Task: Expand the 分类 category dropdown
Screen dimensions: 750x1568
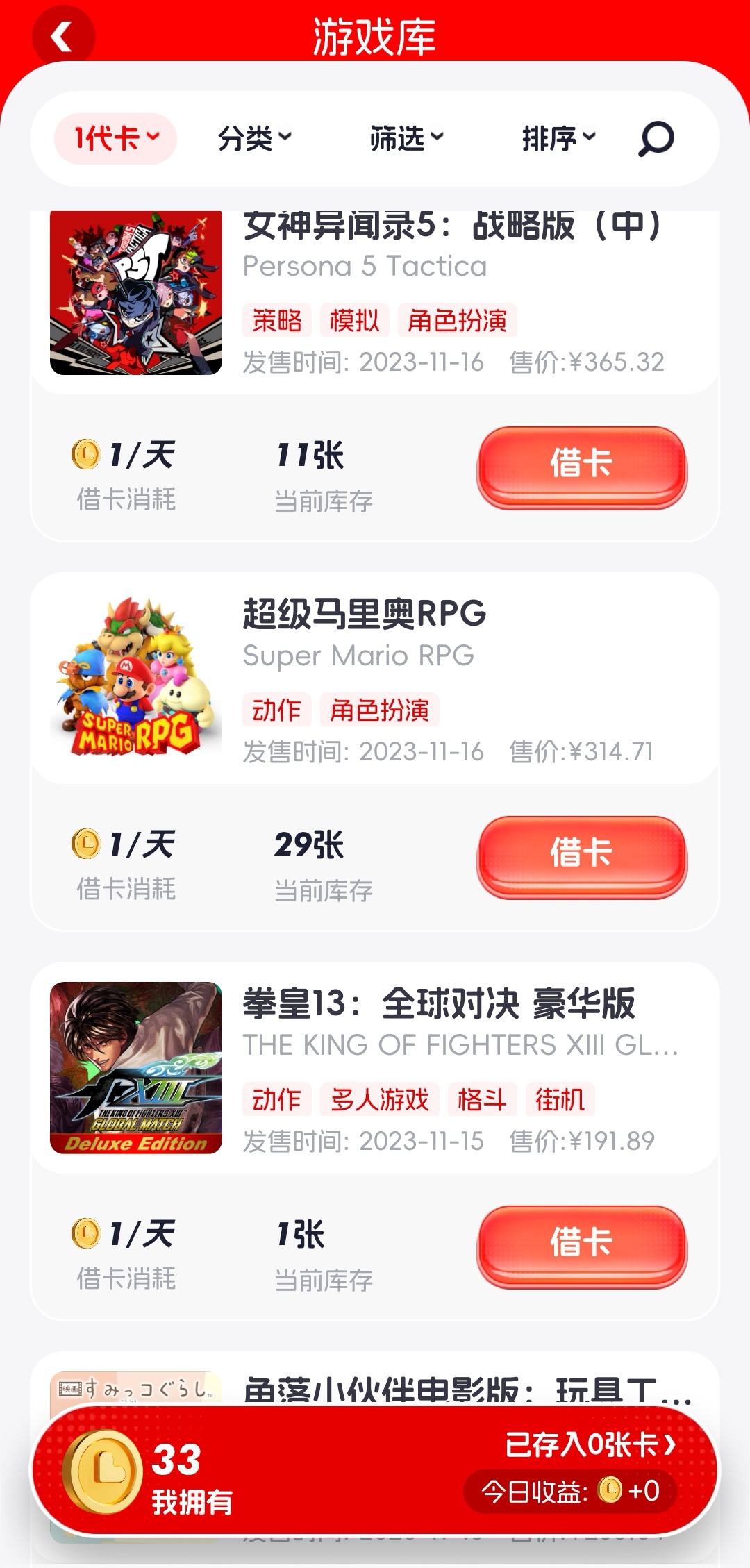Action: pos(254,138)
